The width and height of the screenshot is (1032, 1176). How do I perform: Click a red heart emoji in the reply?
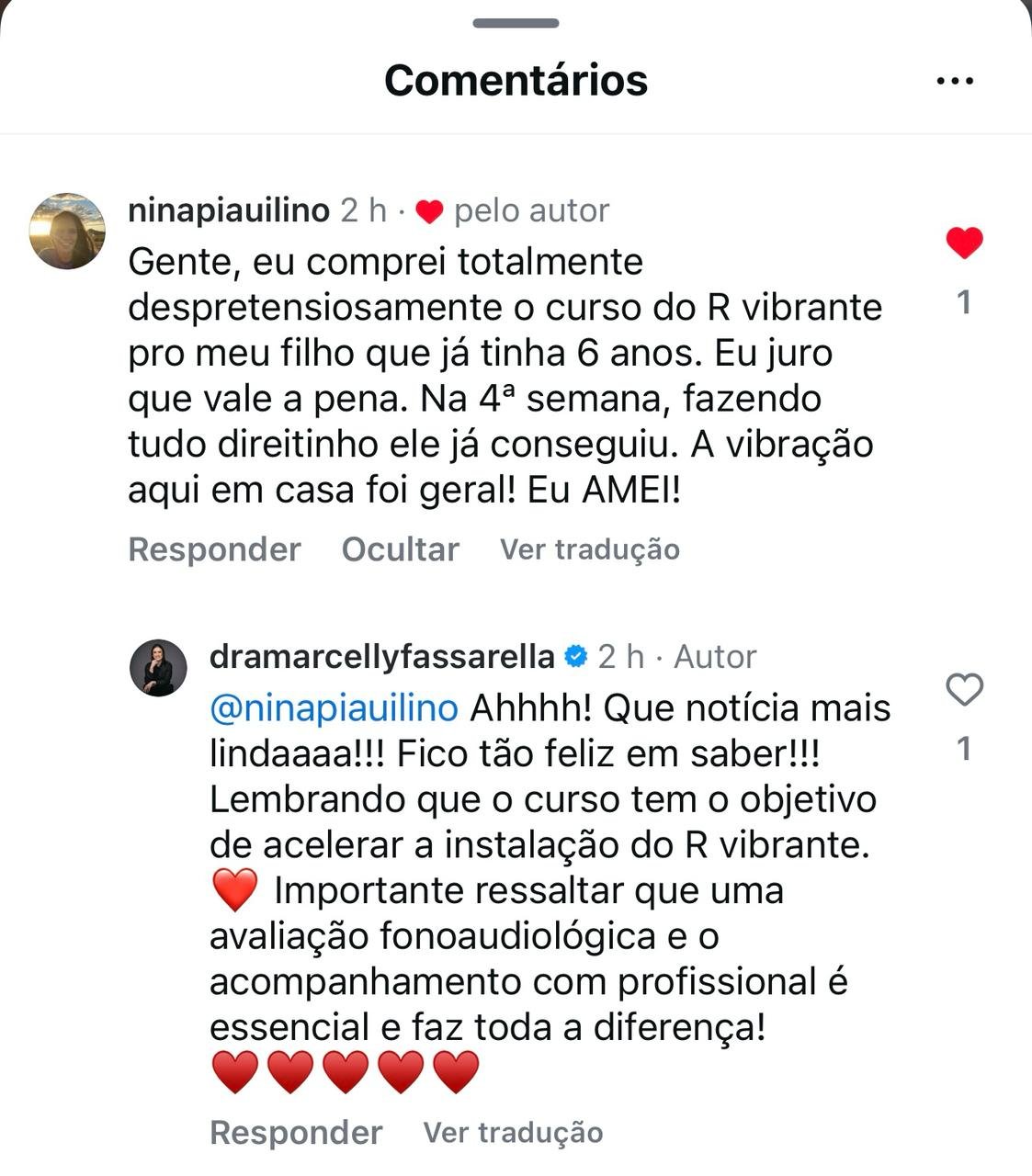(232, 888)
